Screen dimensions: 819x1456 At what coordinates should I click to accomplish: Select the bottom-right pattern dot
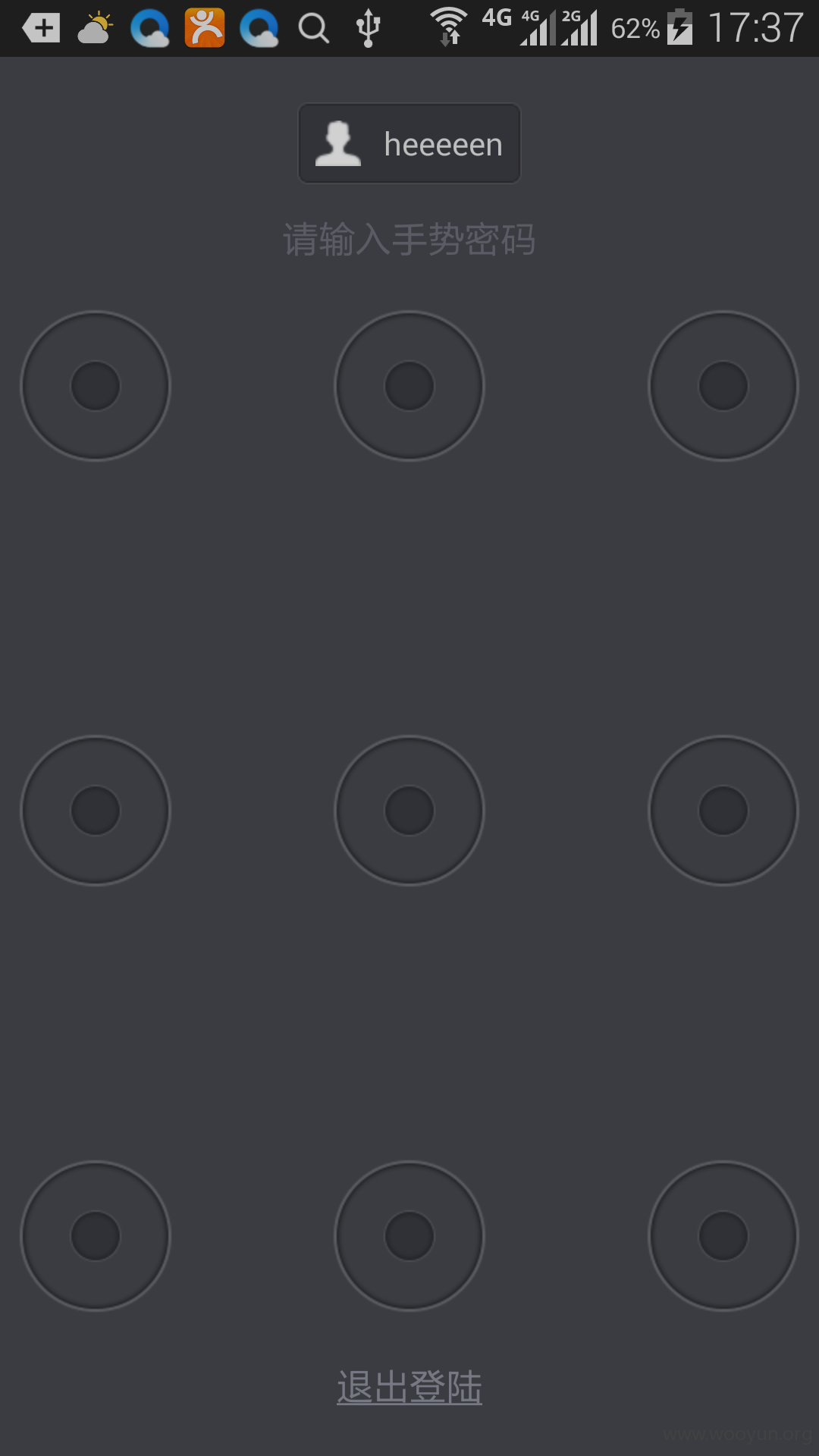point(723,1236)
